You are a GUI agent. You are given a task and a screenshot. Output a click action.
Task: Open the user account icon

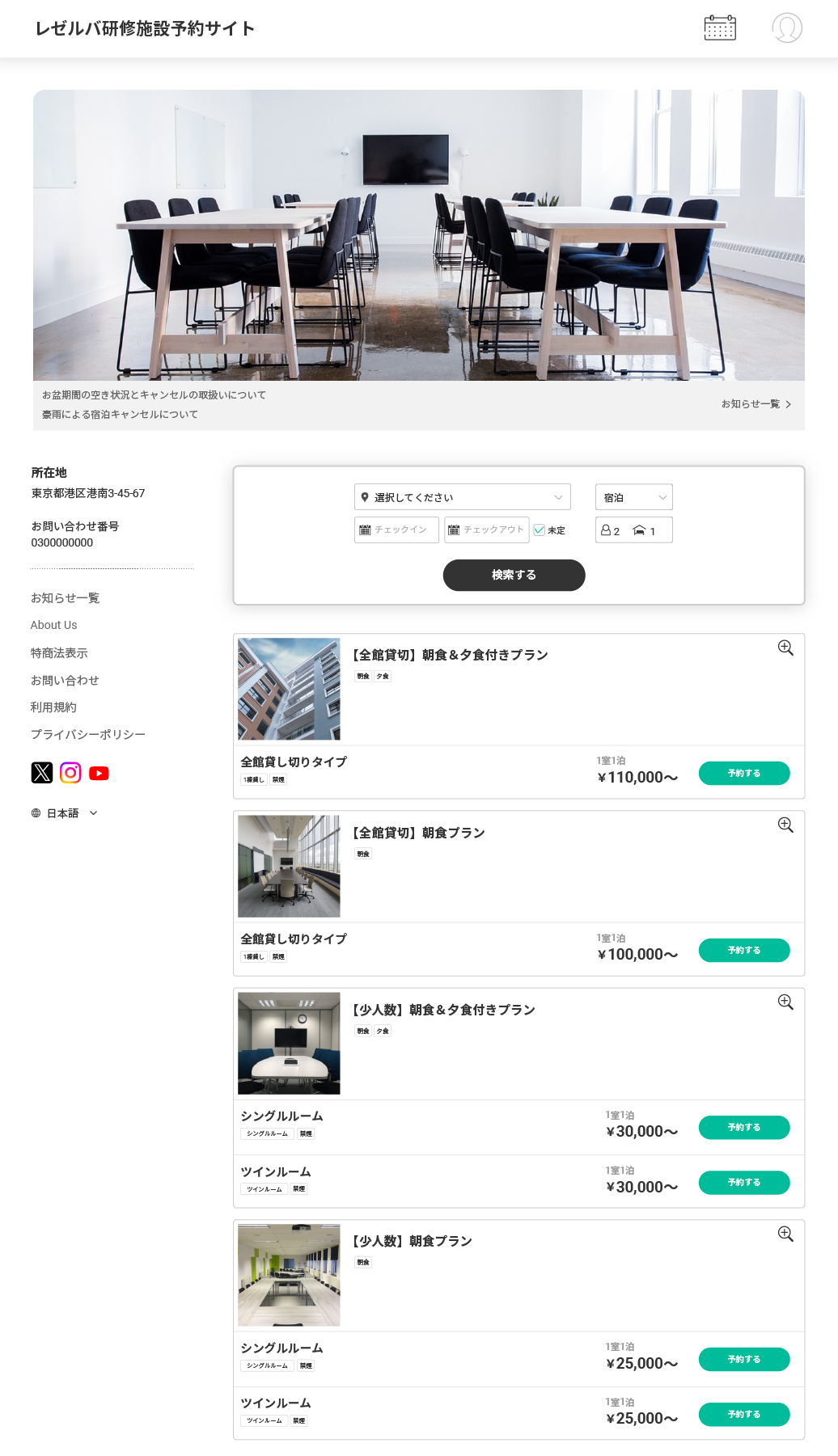(x=786, y=28)
